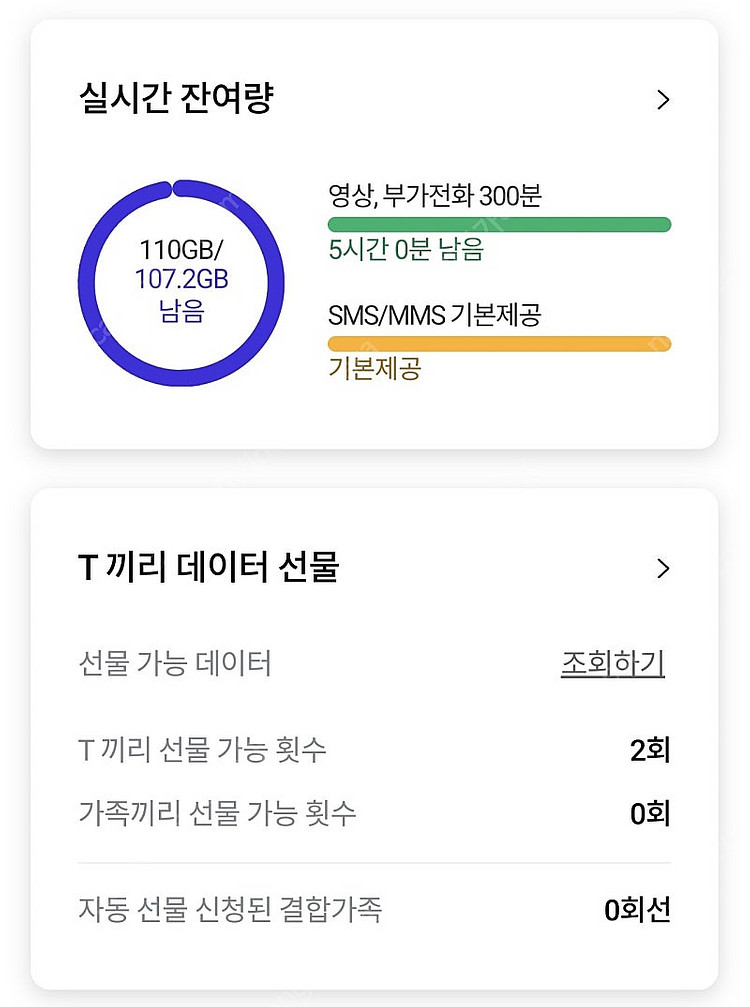Viewport: 750px width, 1007px height.
Task: Expand the T 끼리 데이터 선물 chevron
Action: pos(662,567)
